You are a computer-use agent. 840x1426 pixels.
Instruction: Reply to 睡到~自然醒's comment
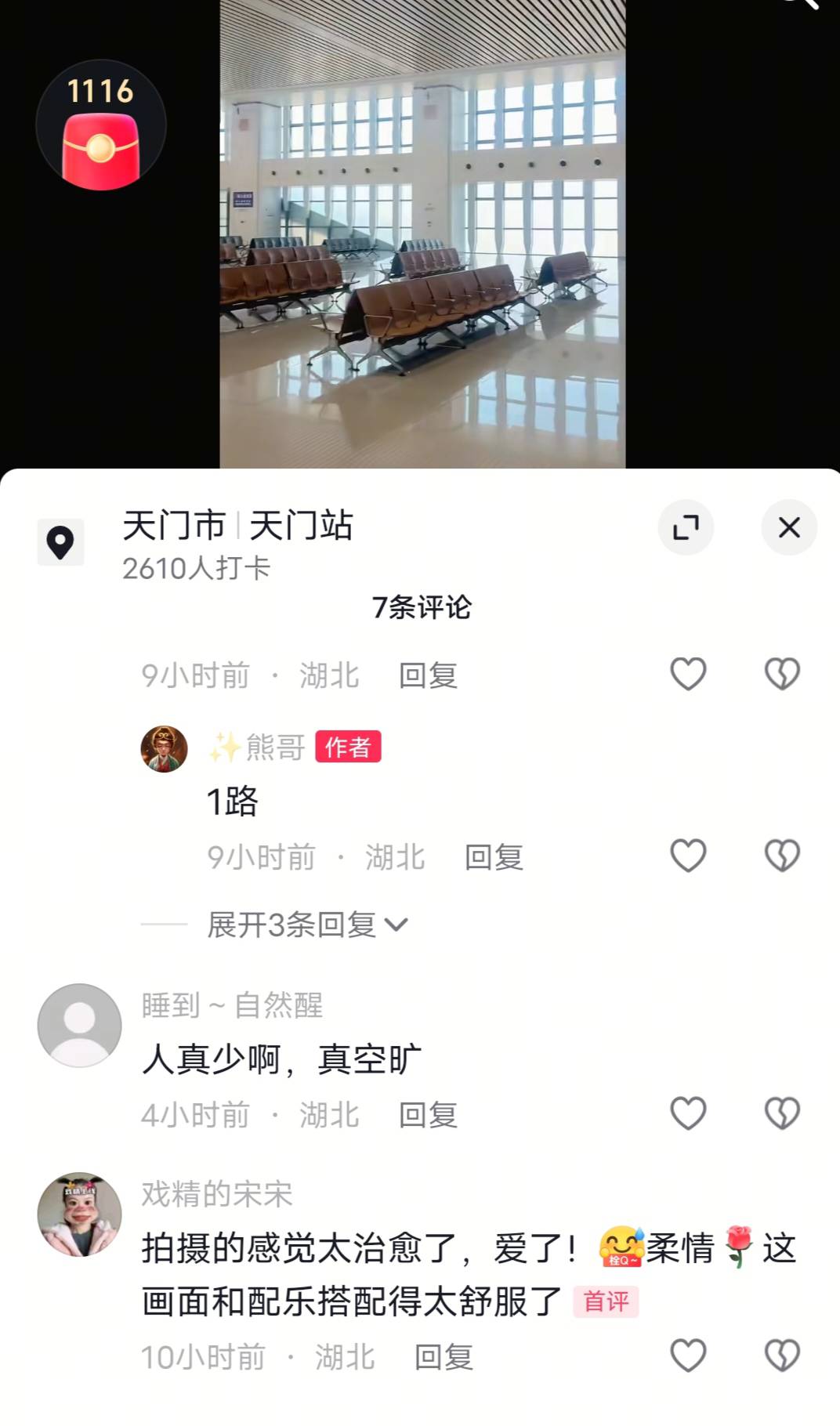[428, 1115]
